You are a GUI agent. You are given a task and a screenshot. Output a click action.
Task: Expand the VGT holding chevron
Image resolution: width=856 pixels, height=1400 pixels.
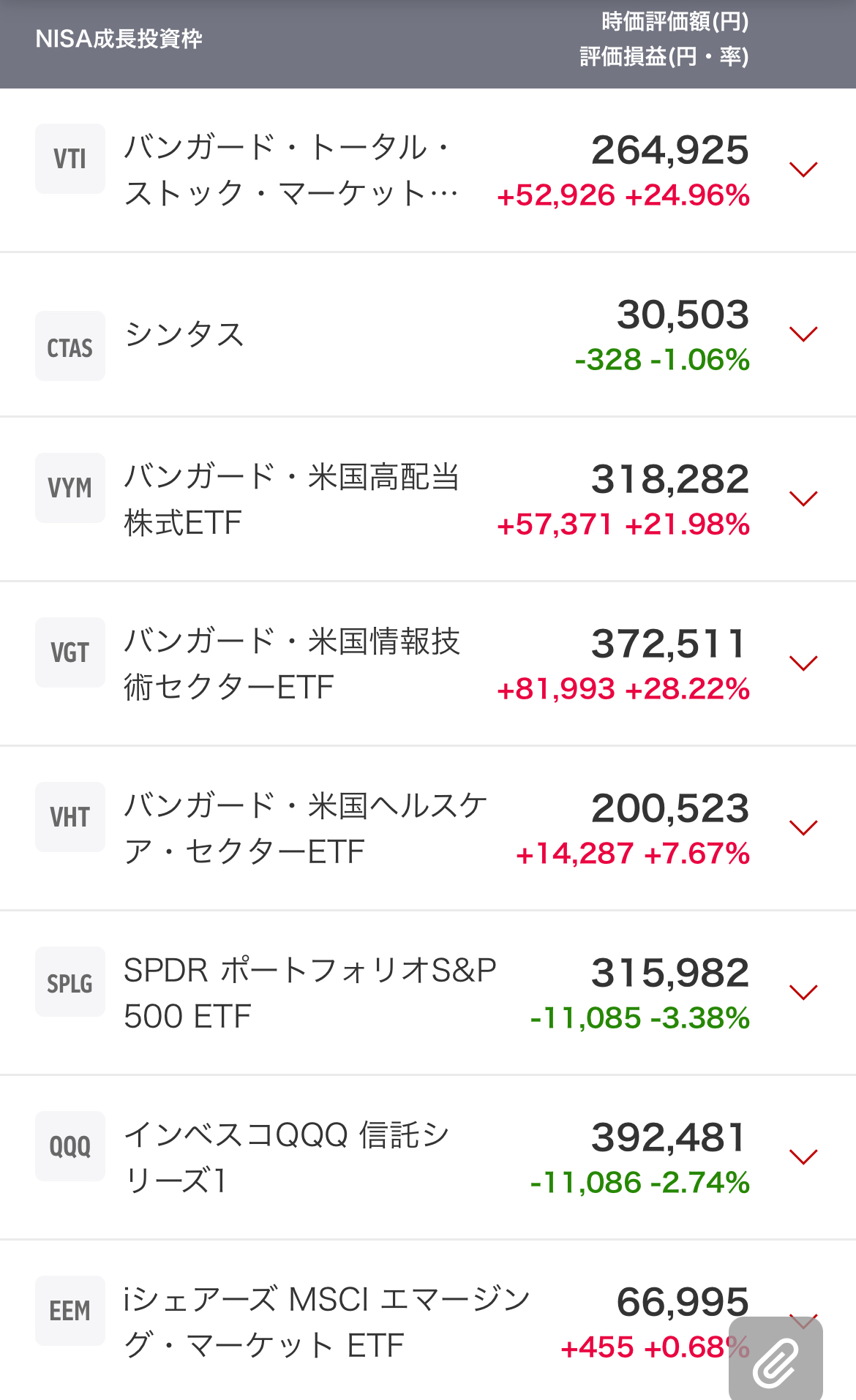point(803,663)
